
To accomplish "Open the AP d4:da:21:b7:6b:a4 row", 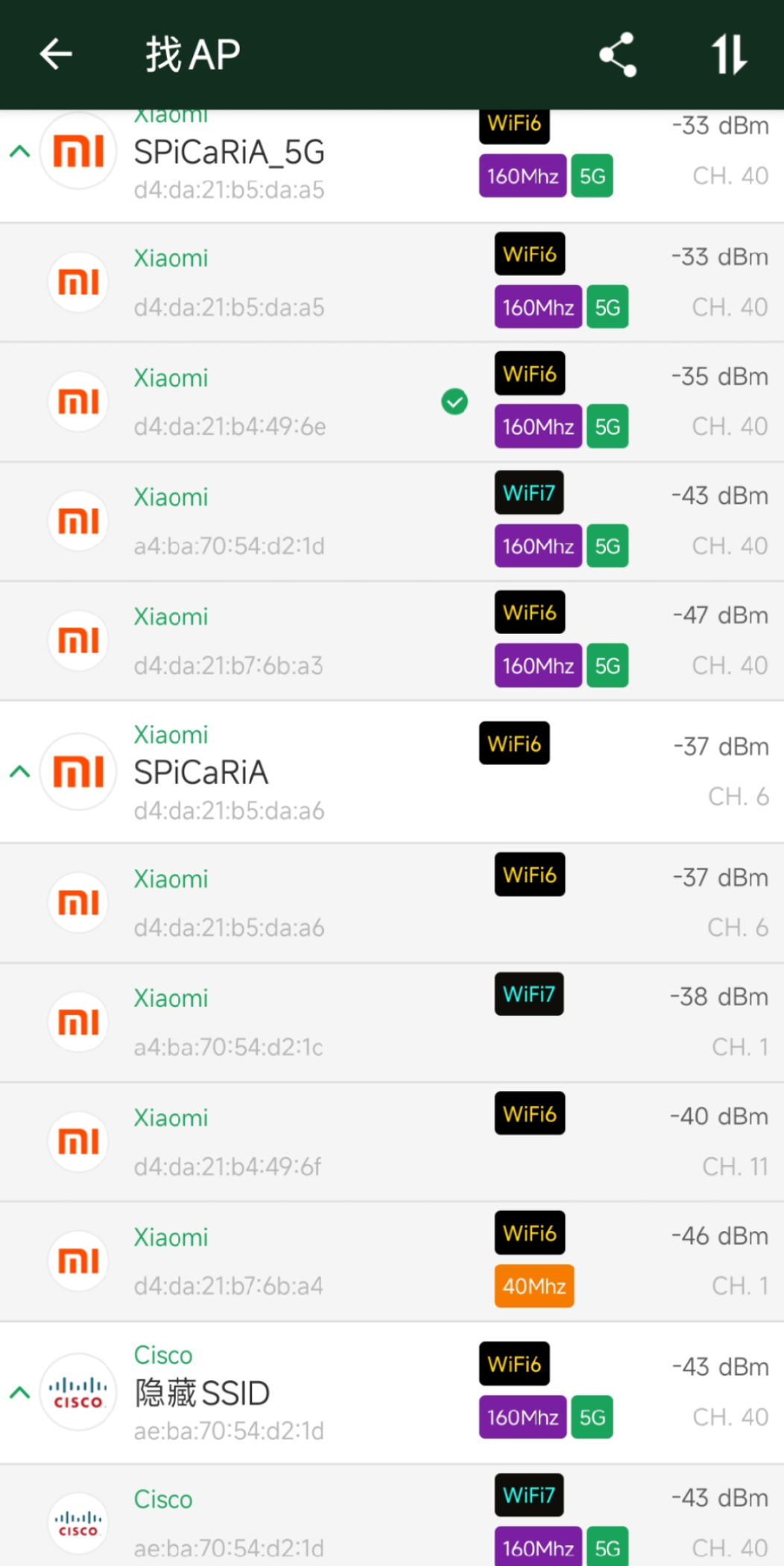I will (x=392, y=1262).
